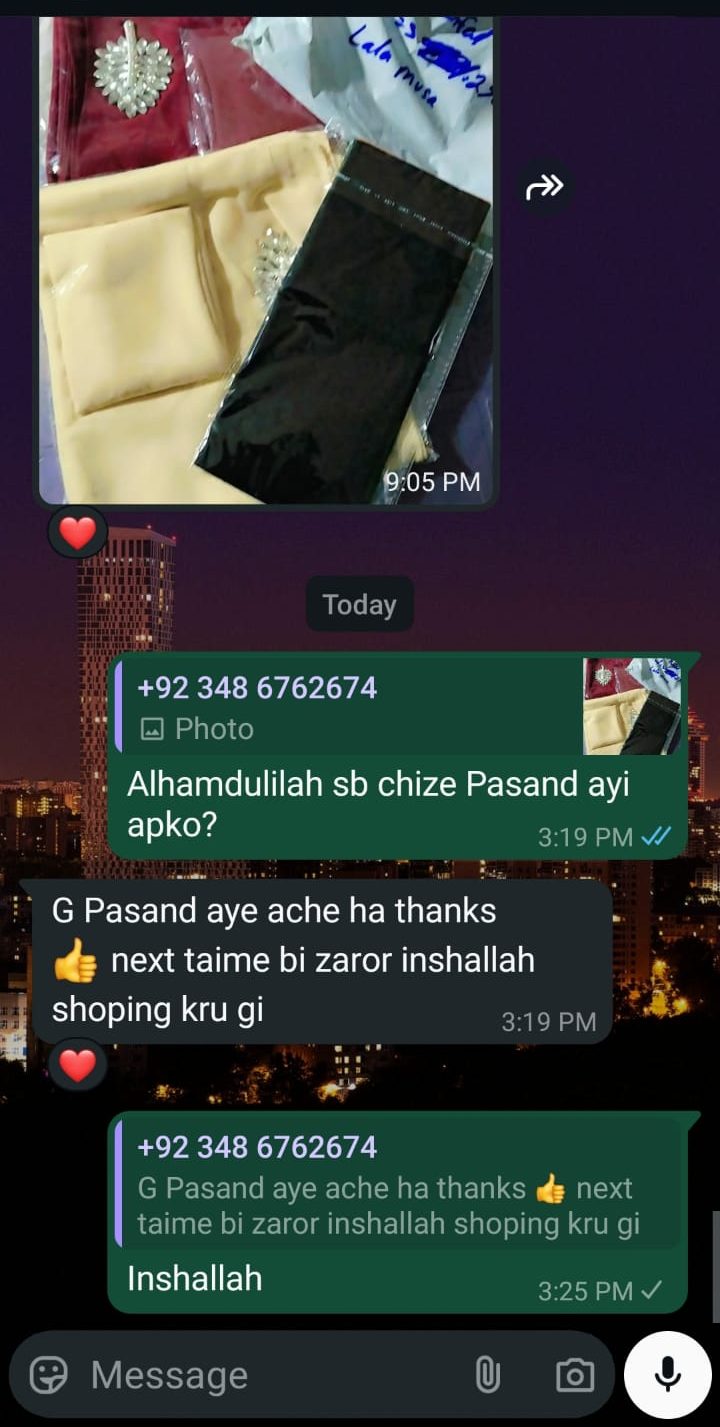Jump to quoted Photo in 'Alhamdulilah' reply
This screenshot has width=720, height=1427.
[x=400, y=708]
